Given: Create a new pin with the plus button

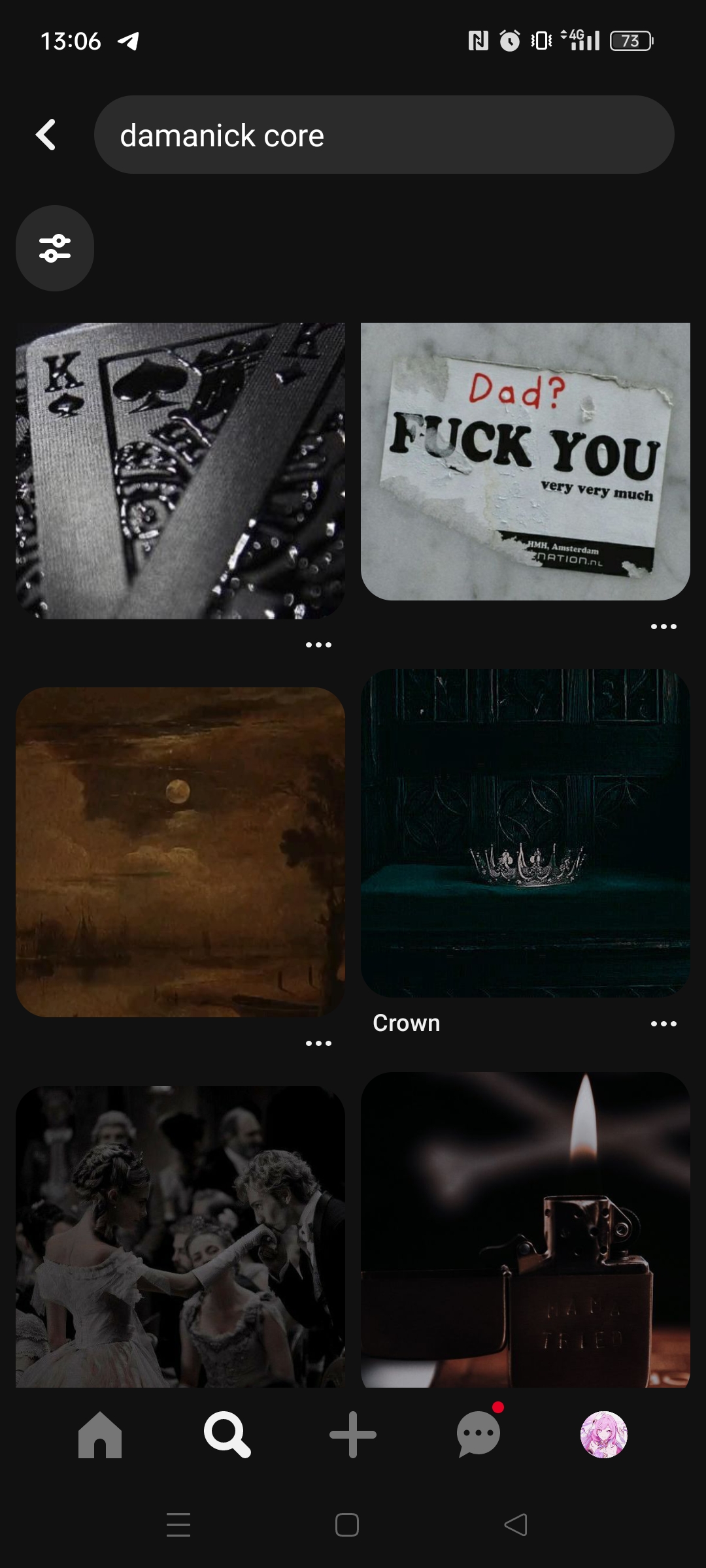Looking at the screenshot, I should tap(353, 1435).
